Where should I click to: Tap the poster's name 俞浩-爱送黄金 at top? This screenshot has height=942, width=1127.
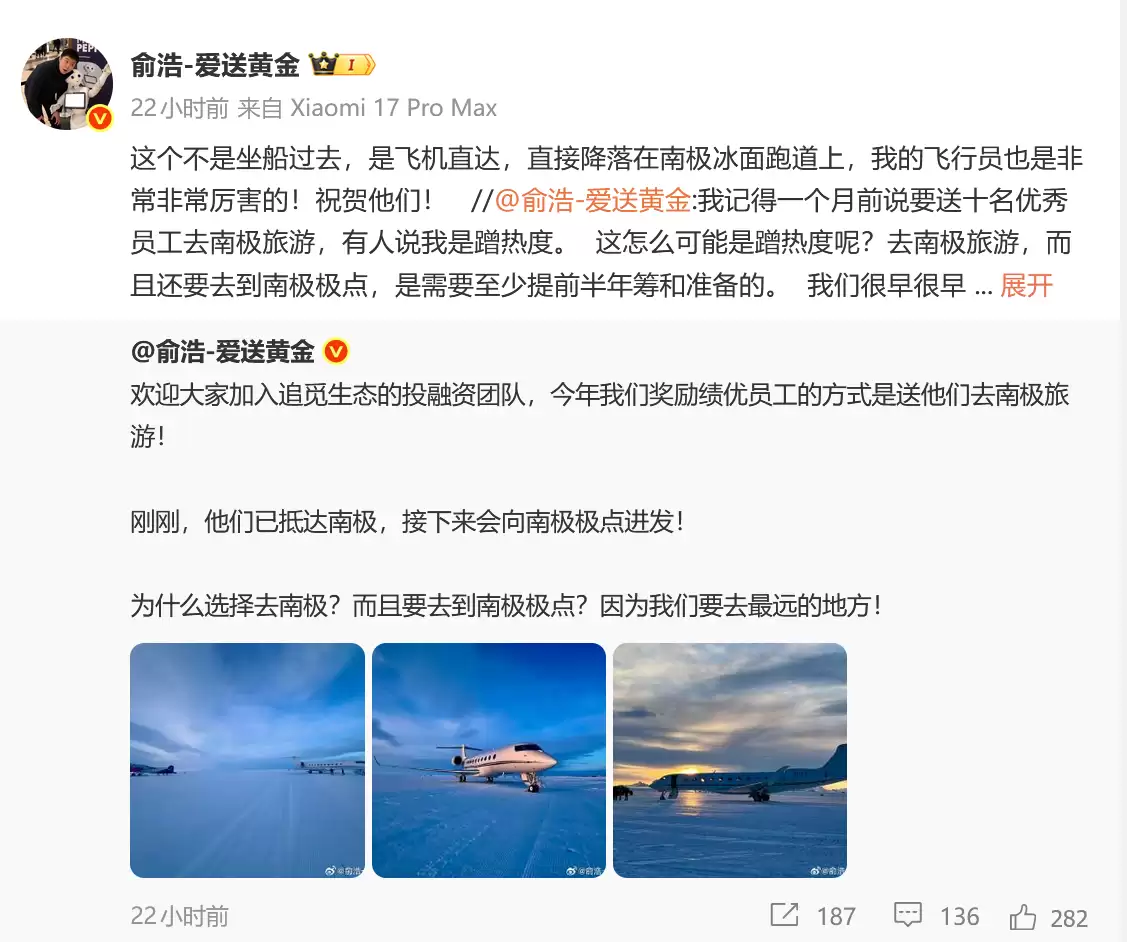pos(215,65)
